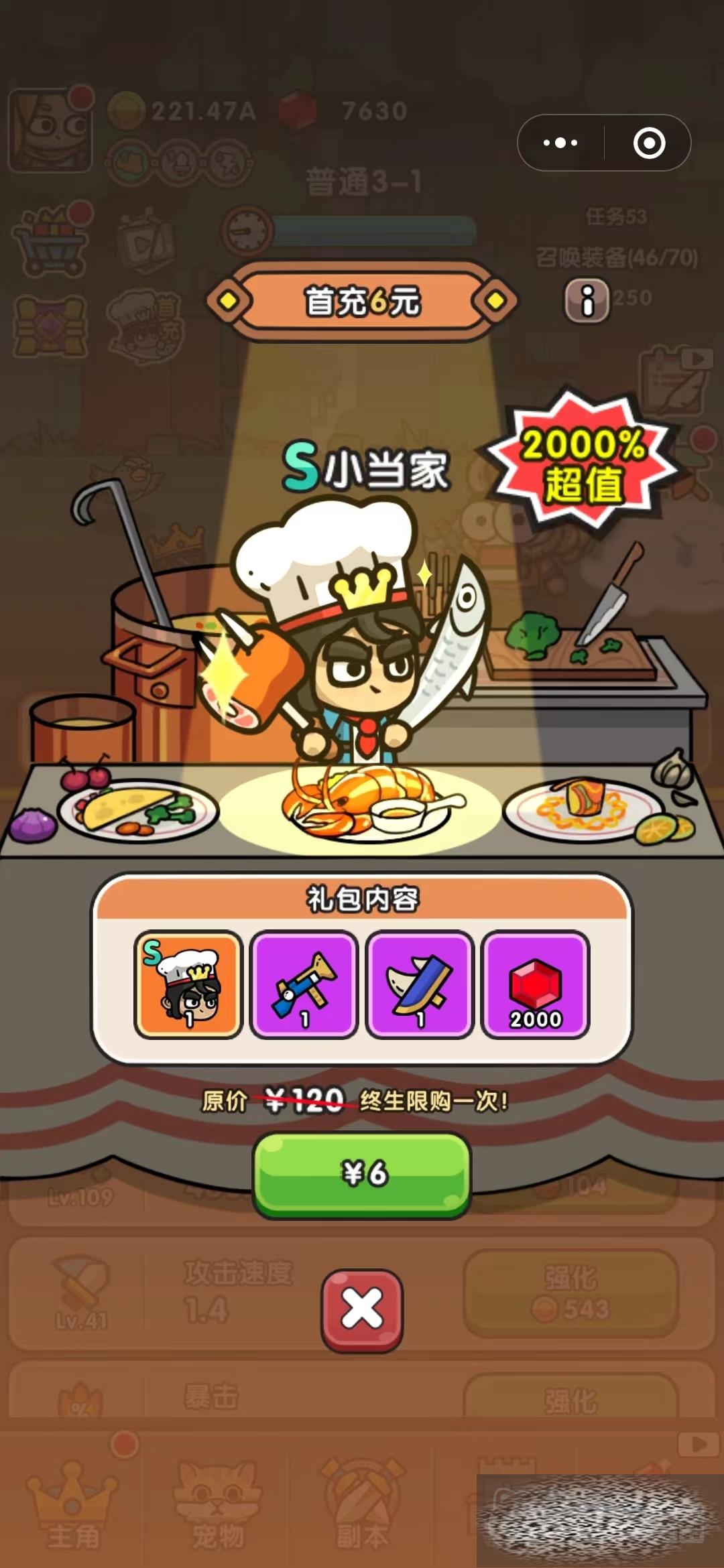724x1568 pixels.
Task: Open the info icon beside the title
Action: tap(587, 300)
